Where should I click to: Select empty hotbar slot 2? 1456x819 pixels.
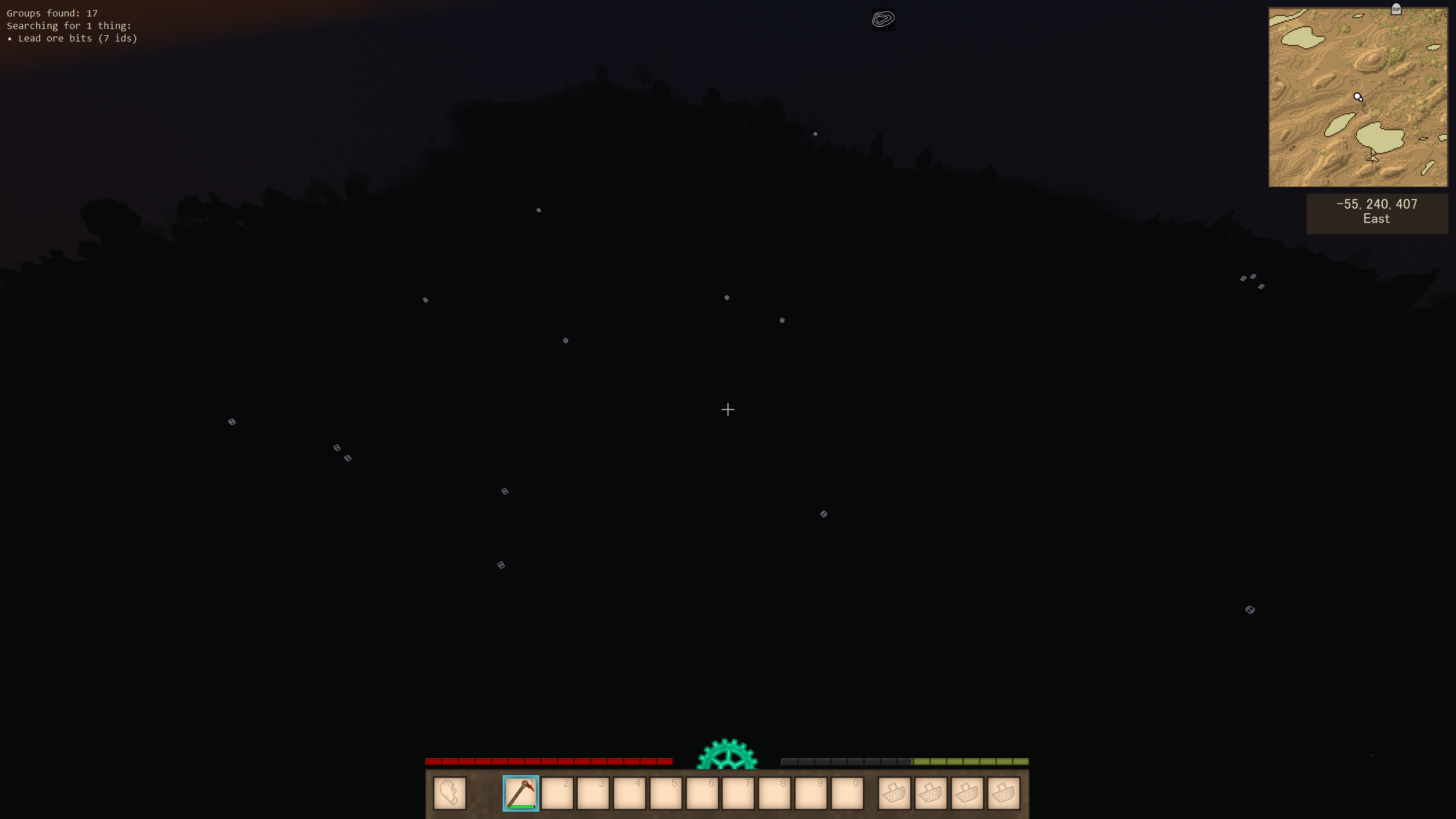pos(557,793)
